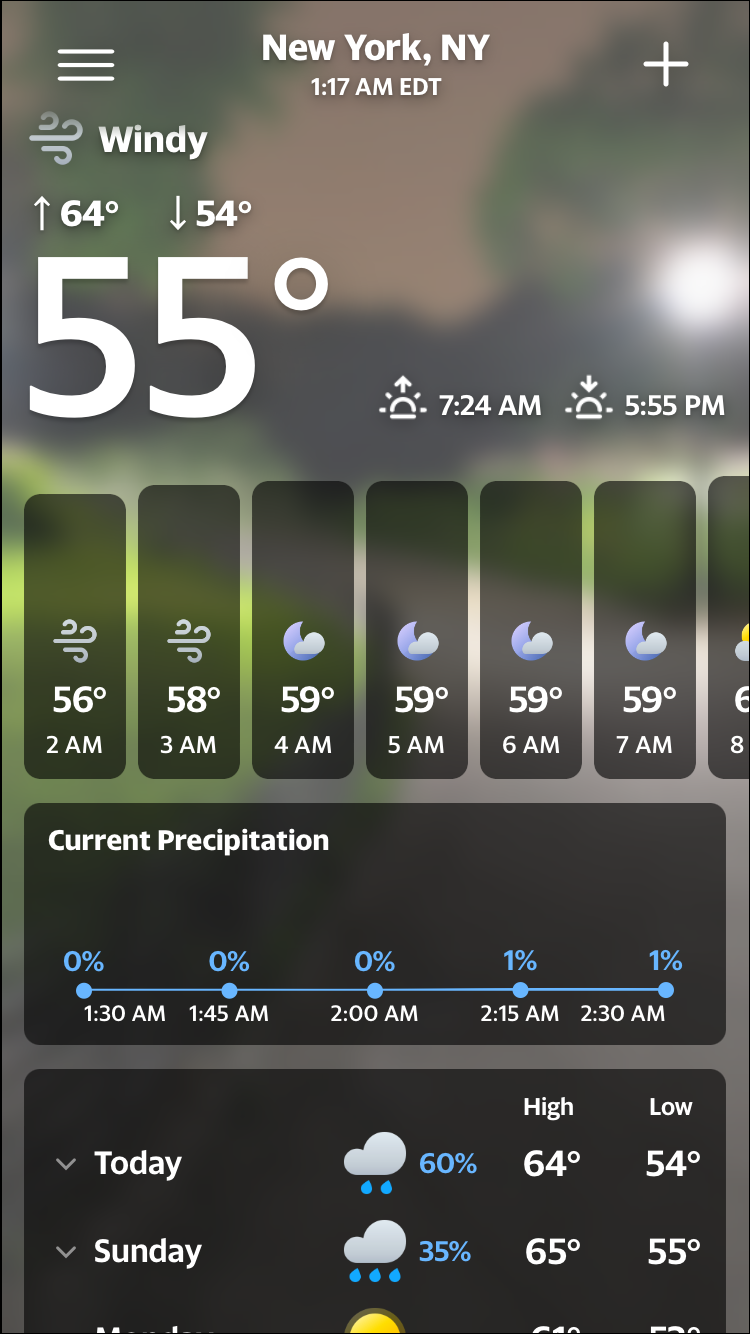Select the 6 AM hourly forecast card
The height and width of the screenshot is (1334, 750).
pos(531,630)
